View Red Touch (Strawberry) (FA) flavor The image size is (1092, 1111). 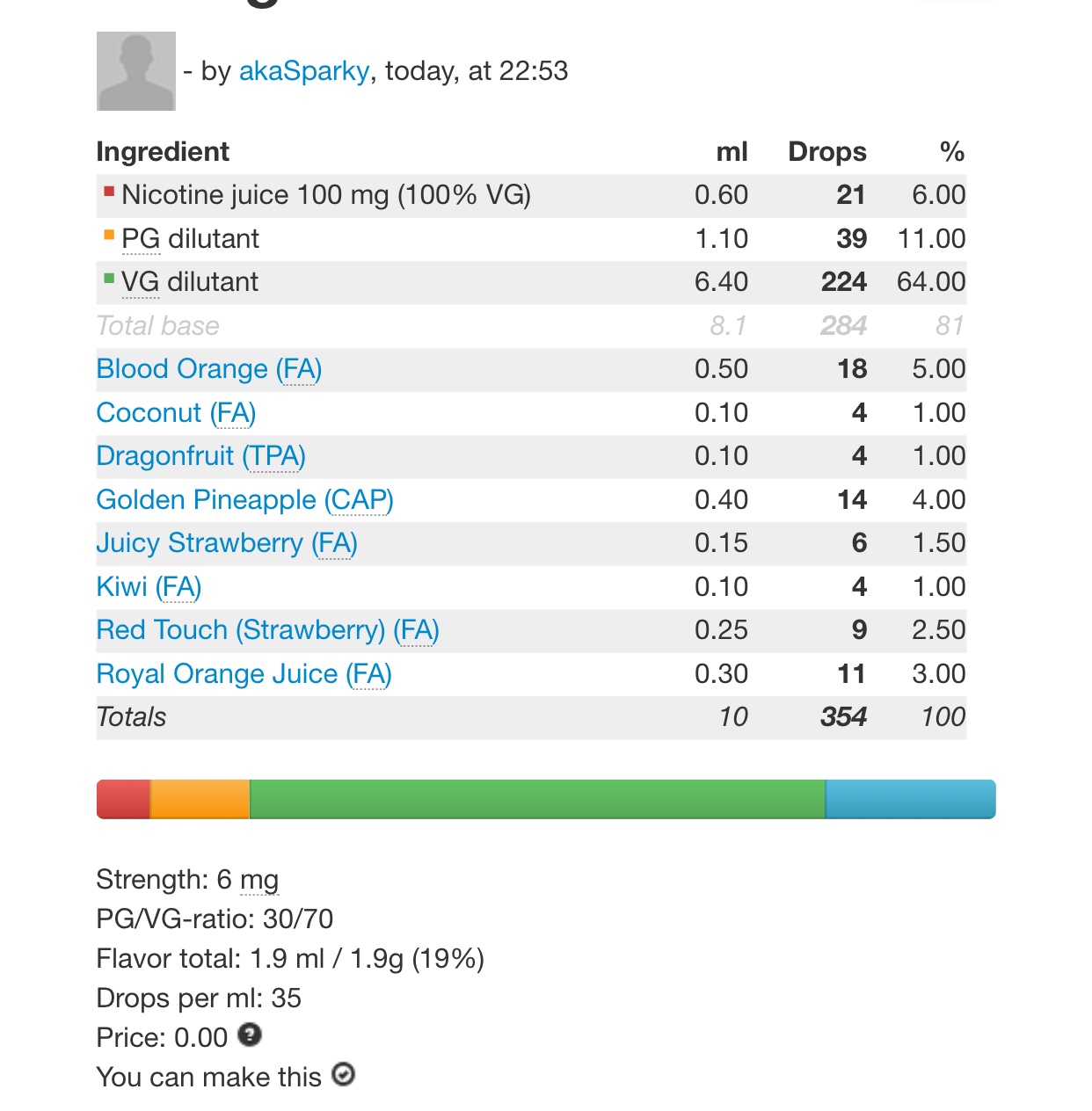267,630
